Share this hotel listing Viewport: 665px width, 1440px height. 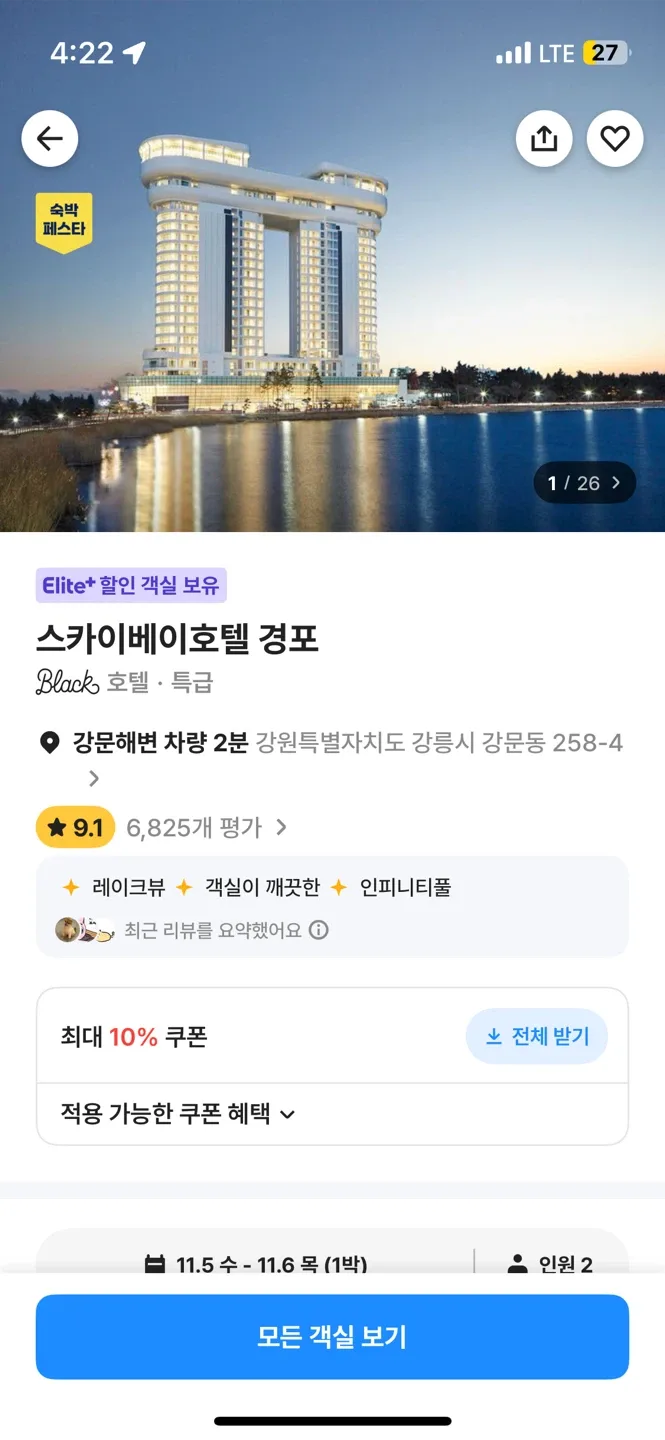coord(544,139)
